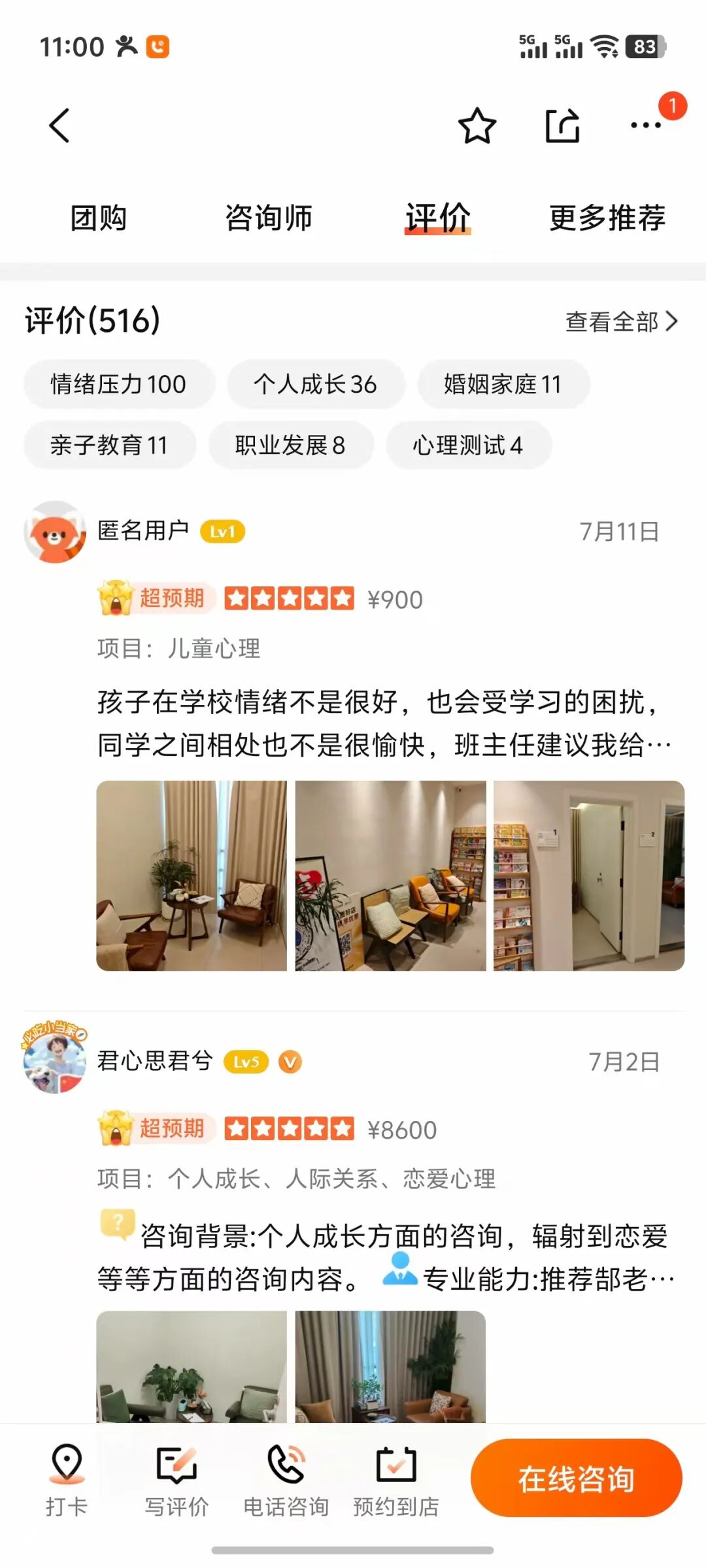Switch to the 咨询师 tab
The width and height of the screenshot is (706, 1568).
tap(268, 218)
